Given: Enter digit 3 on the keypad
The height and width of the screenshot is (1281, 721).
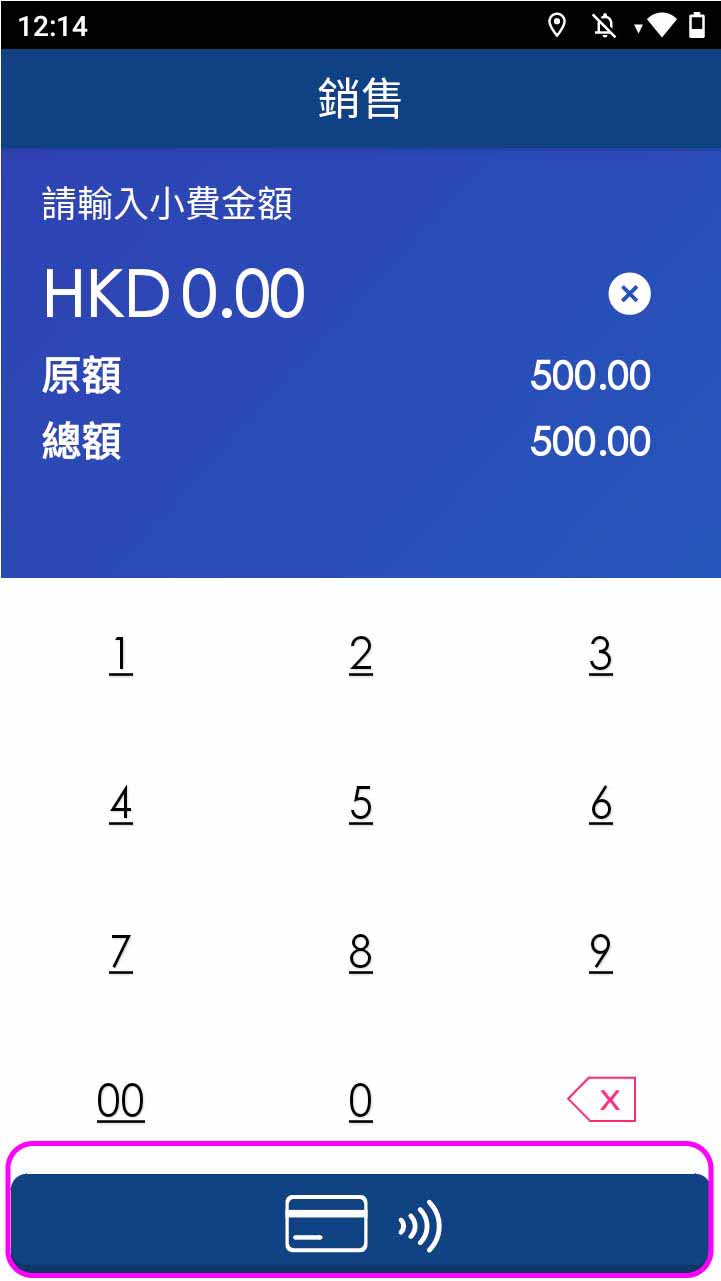Looking at the screenshot, I should [x=600, y=655].
